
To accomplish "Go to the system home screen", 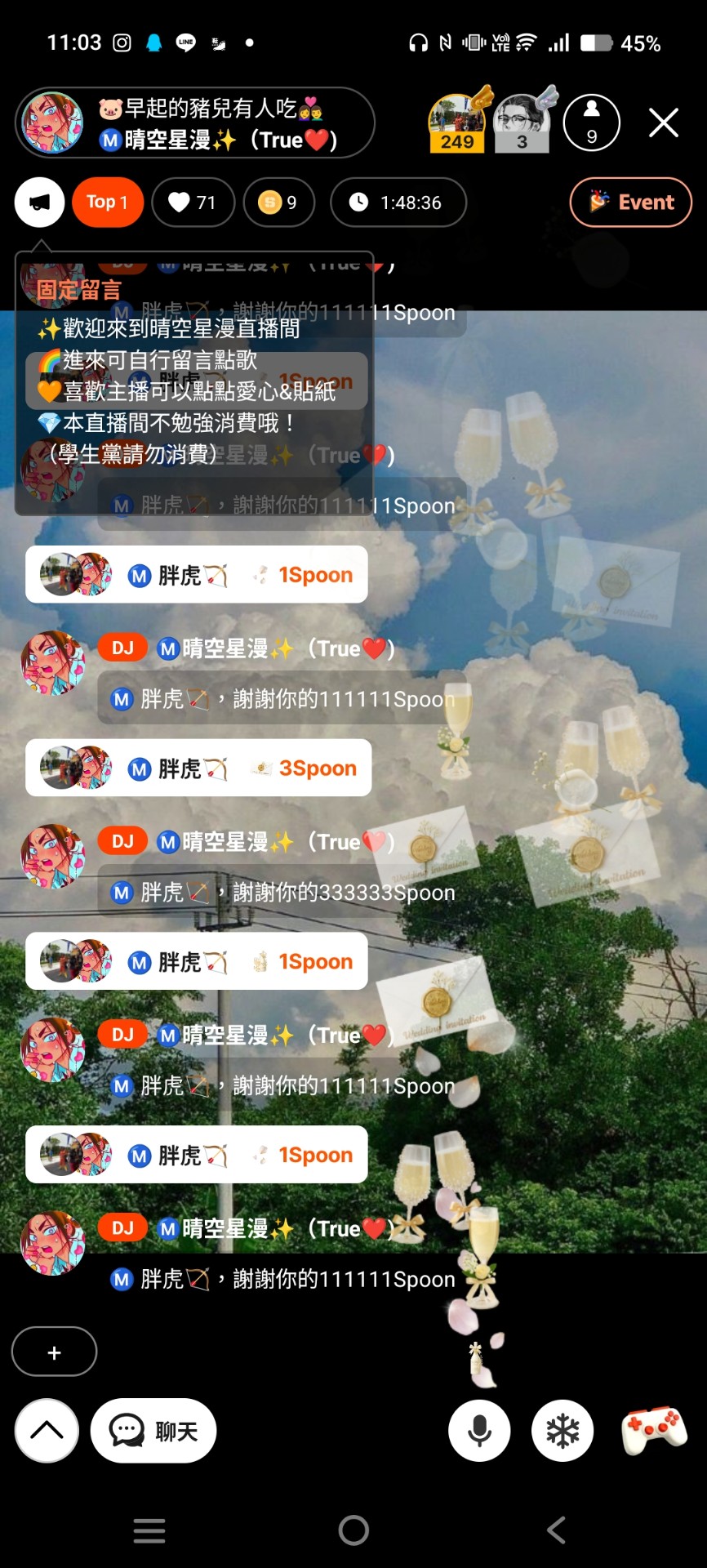I will (x=353, y=1530).
